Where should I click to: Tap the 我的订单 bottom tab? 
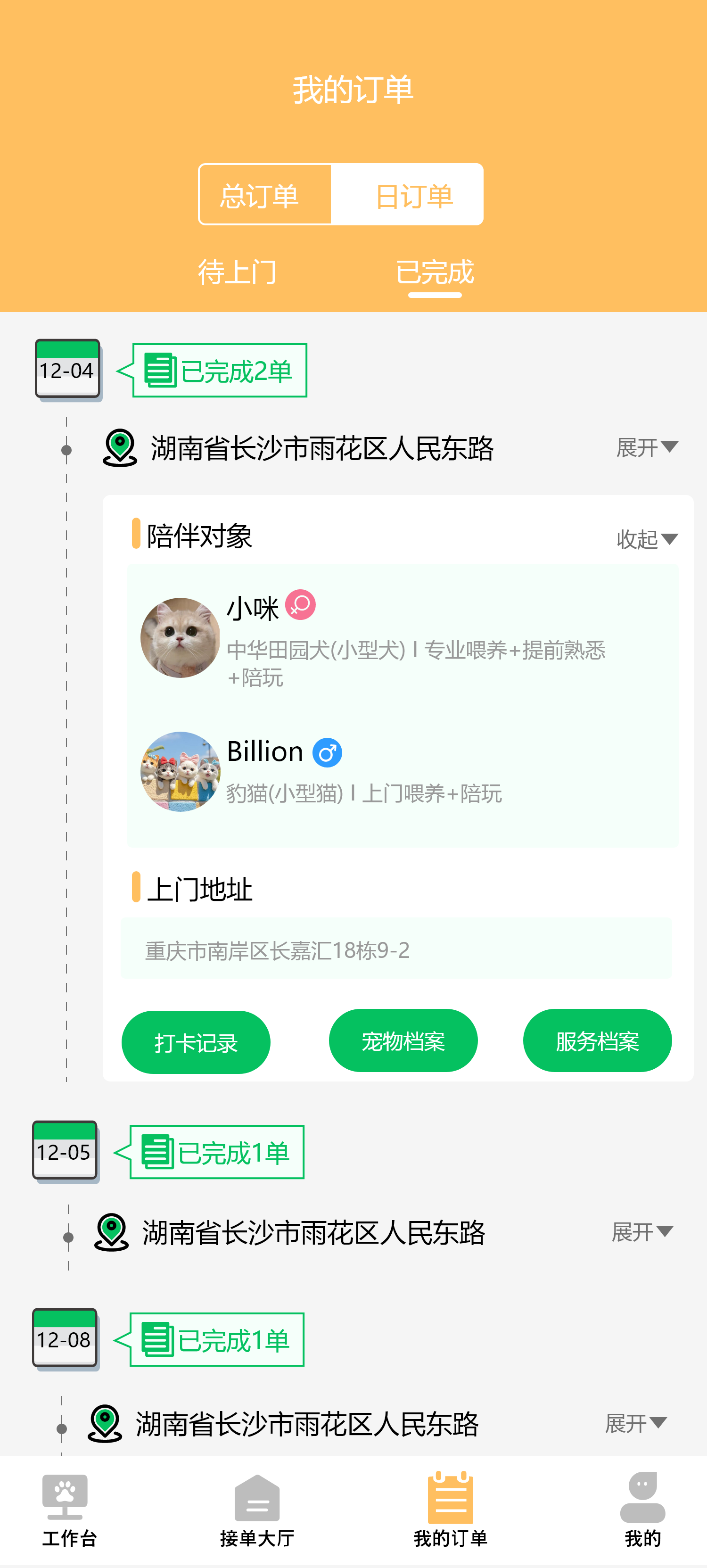tap(450, 1510)
